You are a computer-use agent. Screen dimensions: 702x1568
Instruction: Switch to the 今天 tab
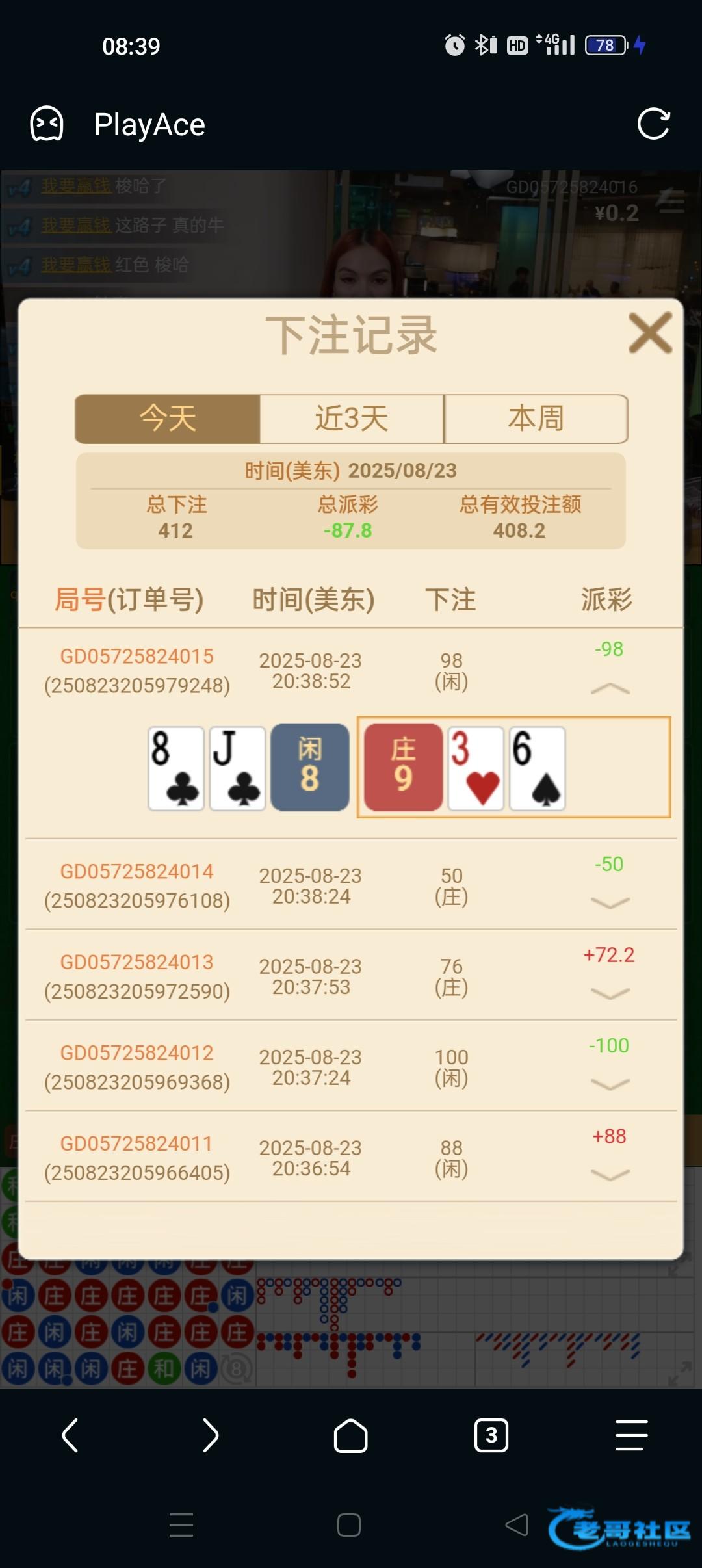click(168, 419)
